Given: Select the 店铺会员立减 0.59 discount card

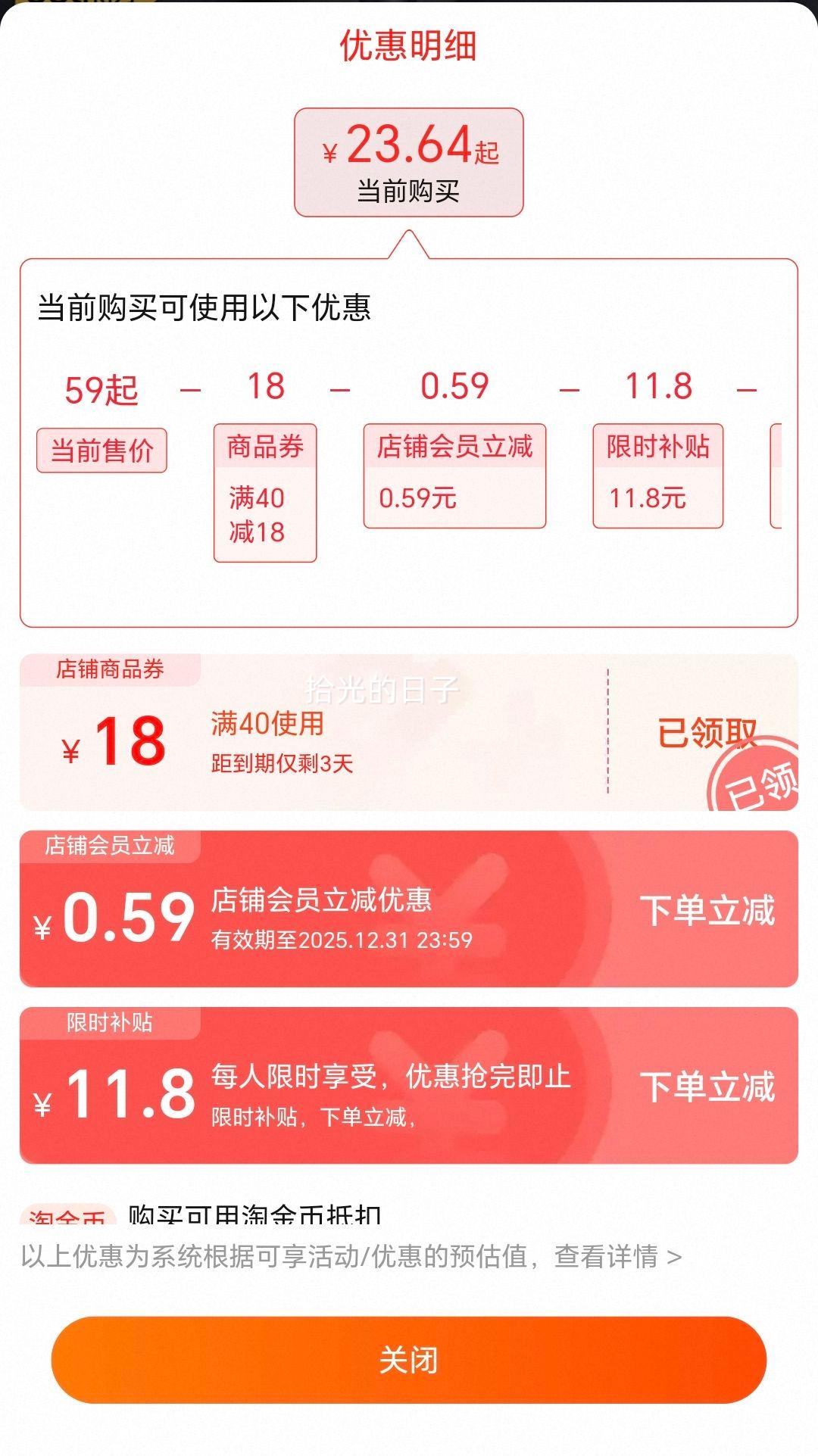Looking at the screenshot, I should point(408,909).
